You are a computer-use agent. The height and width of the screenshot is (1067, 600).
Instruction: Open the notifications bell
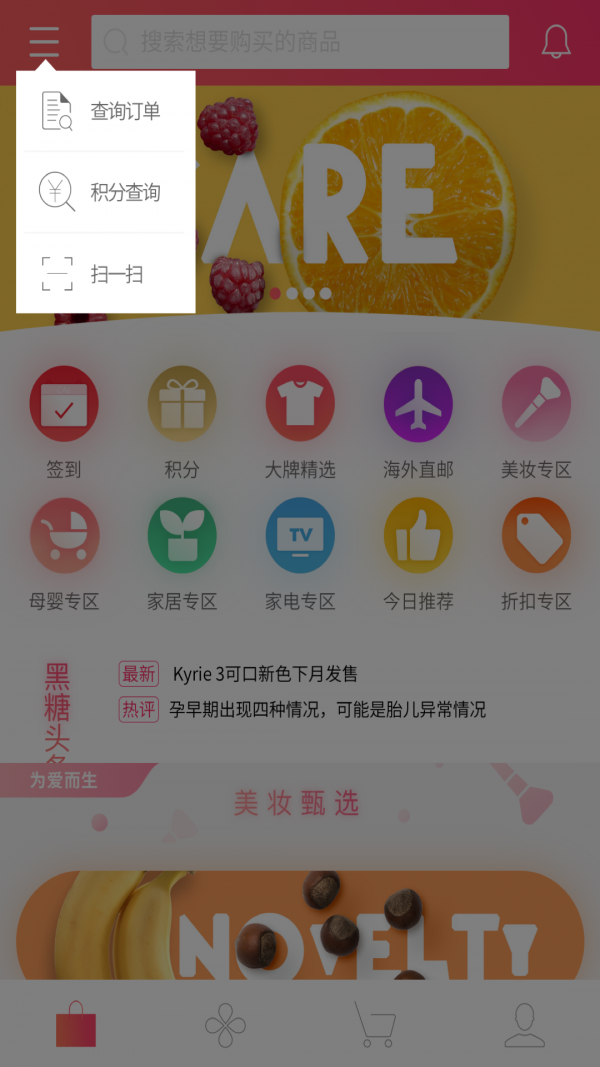[556, 42]
